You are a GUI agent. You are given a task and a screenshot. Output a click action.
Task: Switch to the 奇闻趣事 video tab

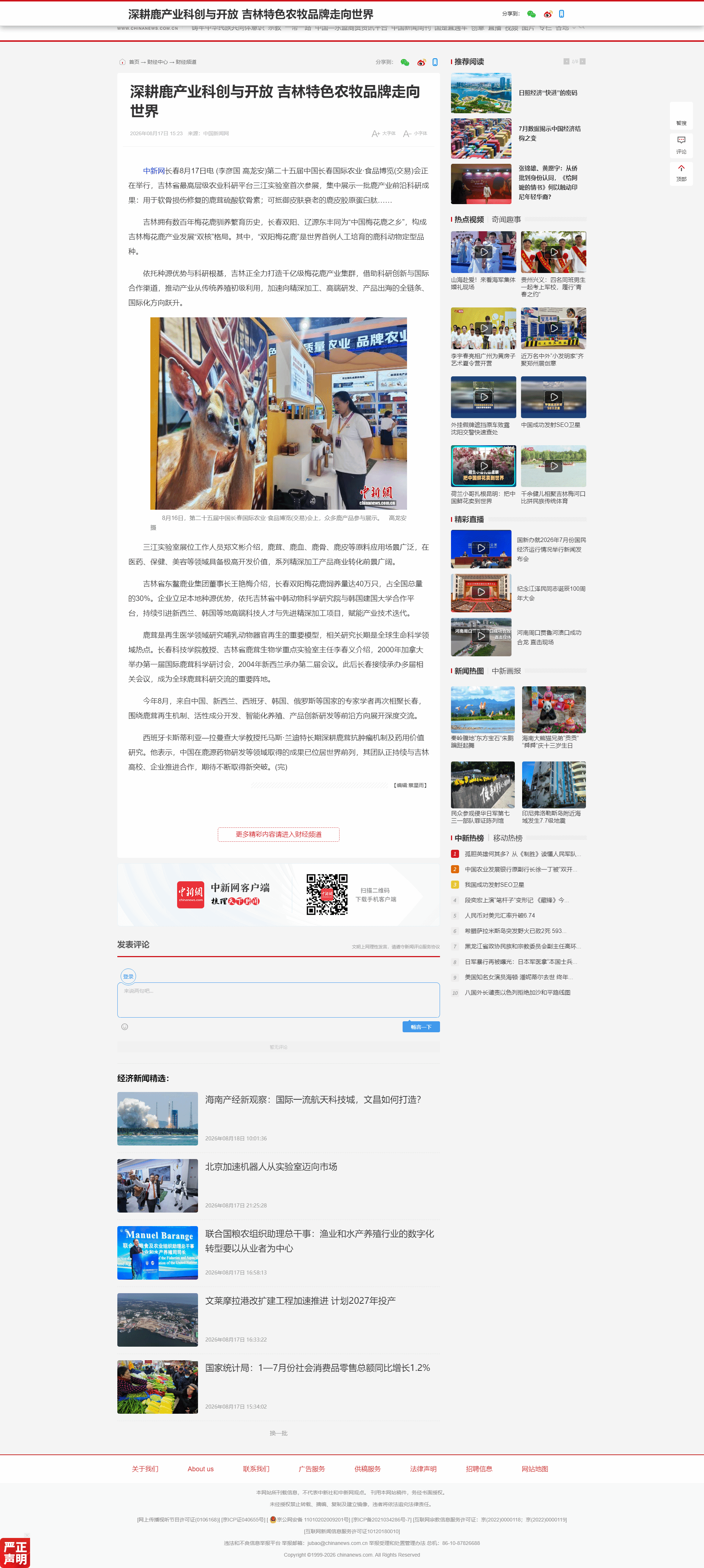tap(506, 220)
